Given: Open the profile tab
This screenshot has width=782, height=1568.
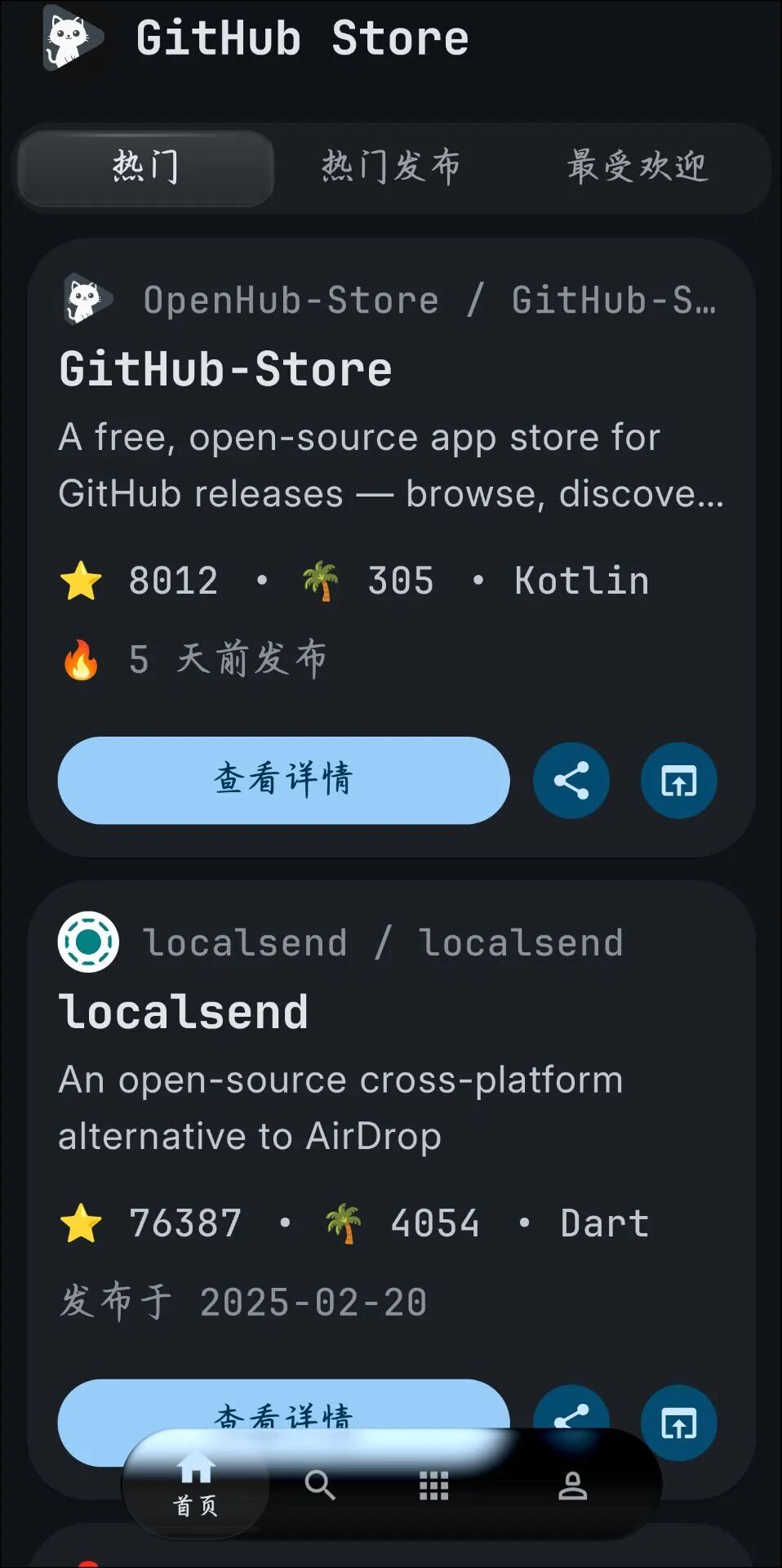Looking at the screenshot, I should coord(572,1486).
